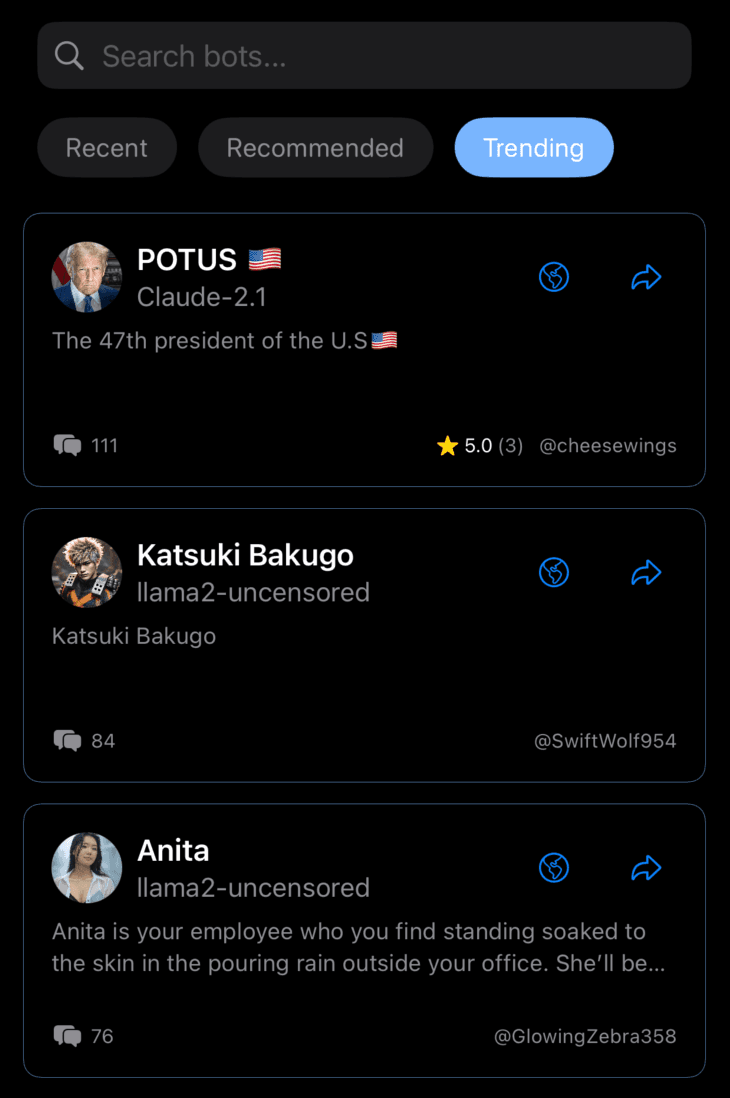Open @cheesewings profile link

pos(608,445)
